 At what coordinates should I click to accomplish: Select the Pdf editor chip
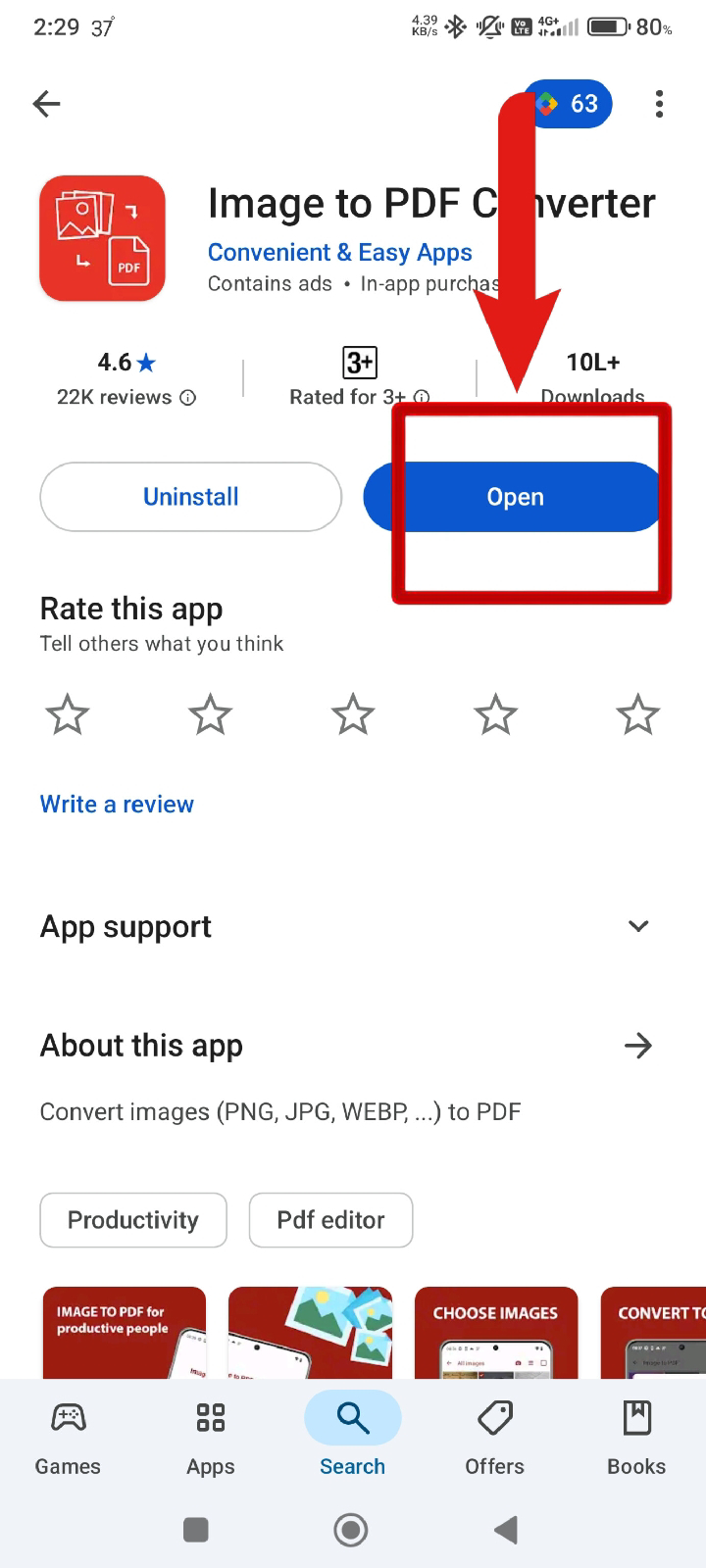tap(330, 1220)
